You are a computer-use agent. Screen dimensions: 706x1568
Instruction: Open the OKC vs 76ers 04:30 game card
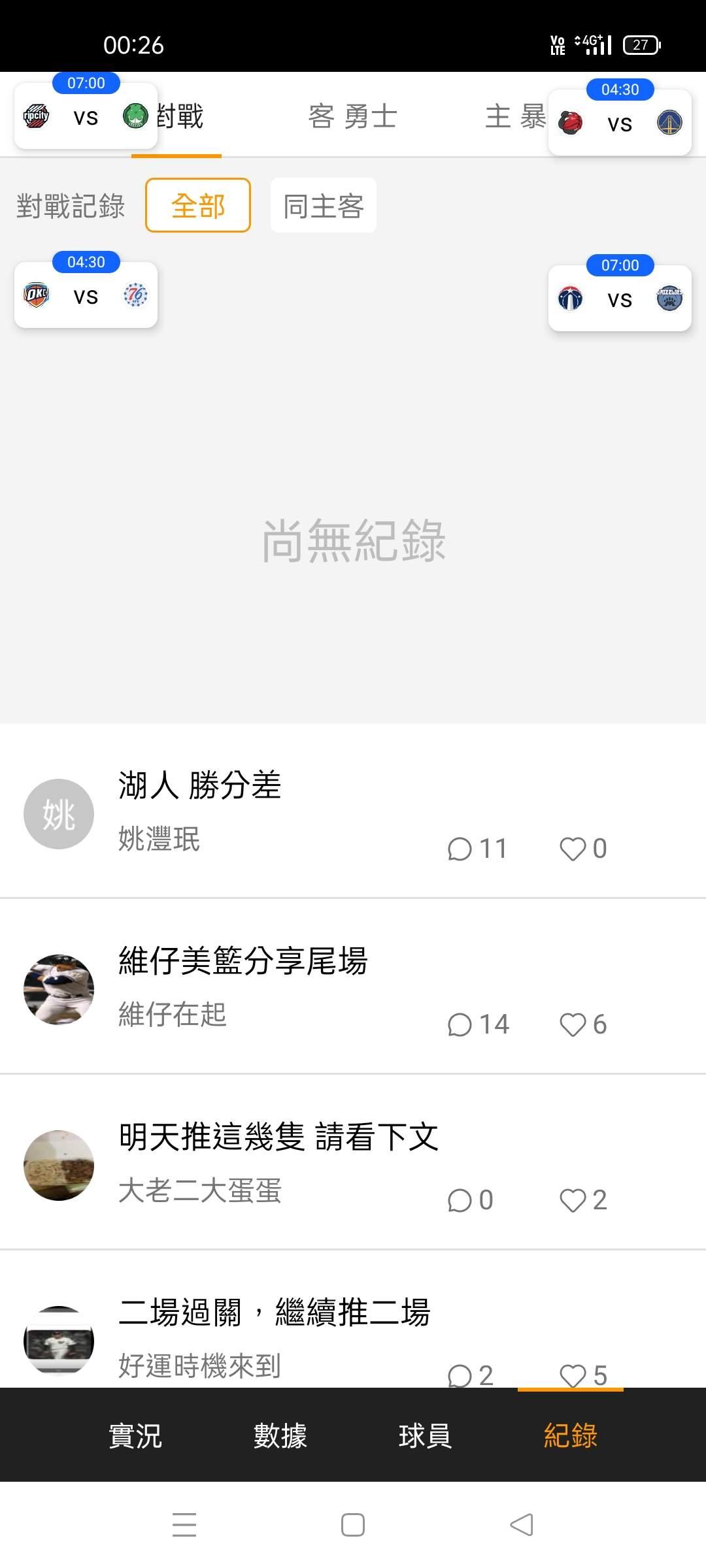(86, 295)
